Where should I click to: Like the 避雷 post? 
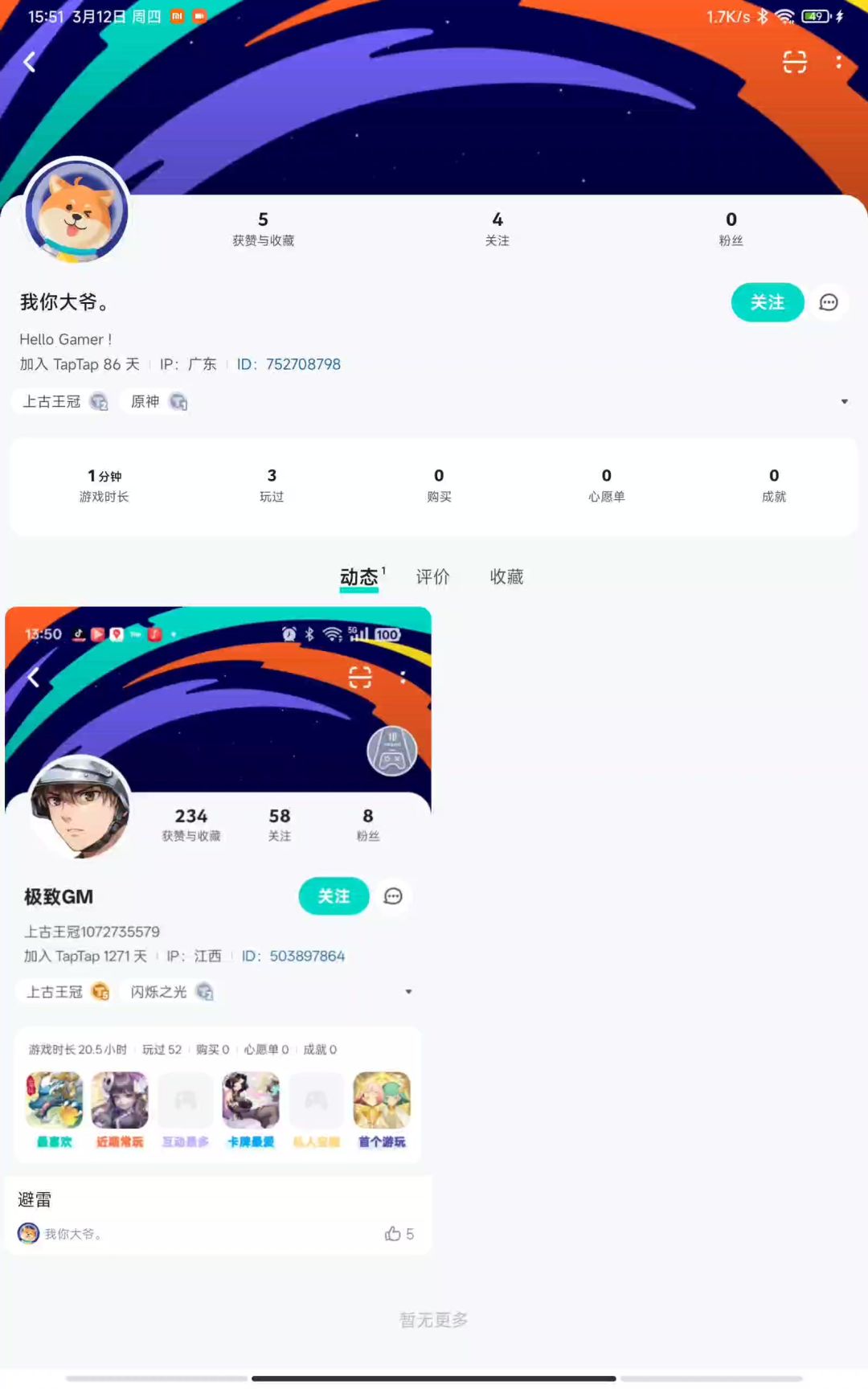[x=399, y=1234]
